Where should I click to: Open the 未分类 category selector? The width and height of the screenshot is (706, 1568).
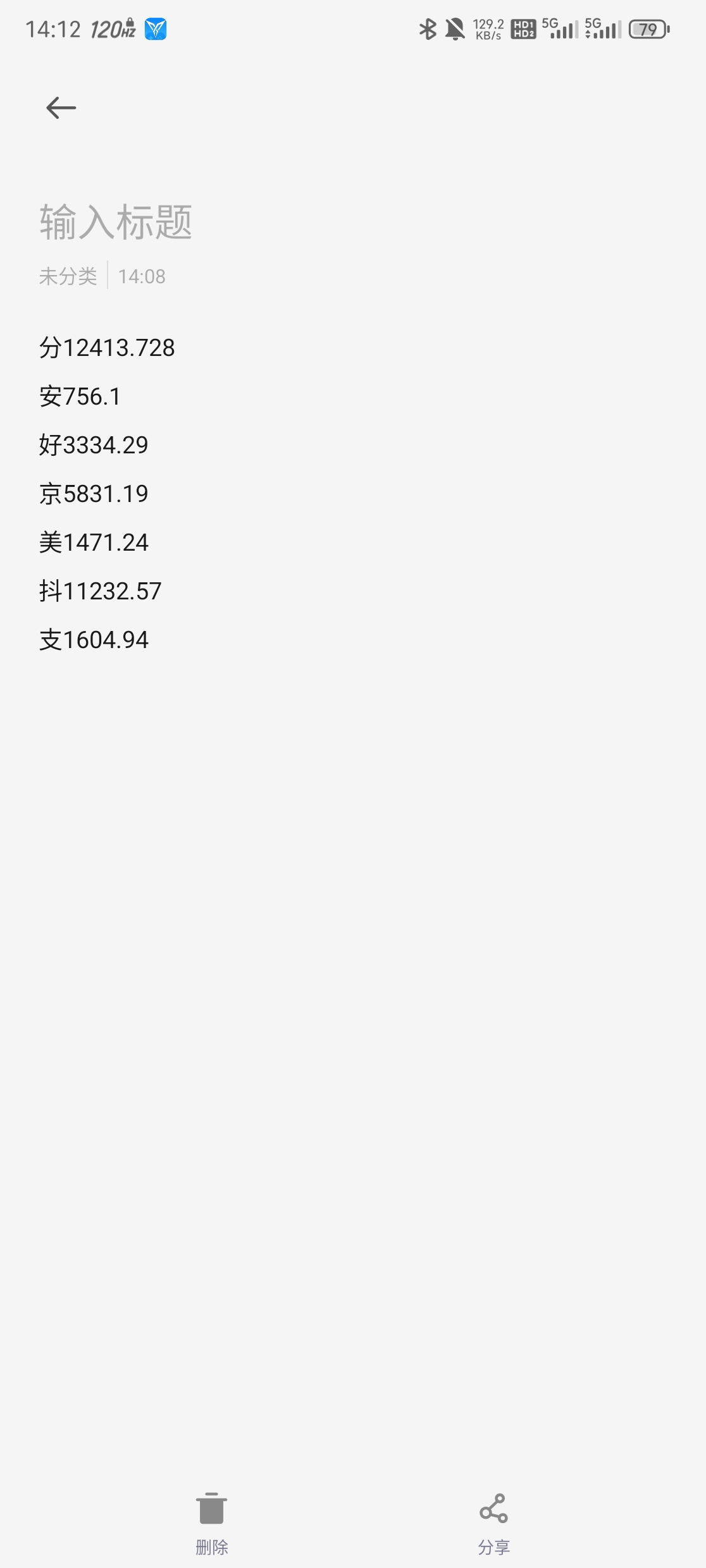[68, 276]
